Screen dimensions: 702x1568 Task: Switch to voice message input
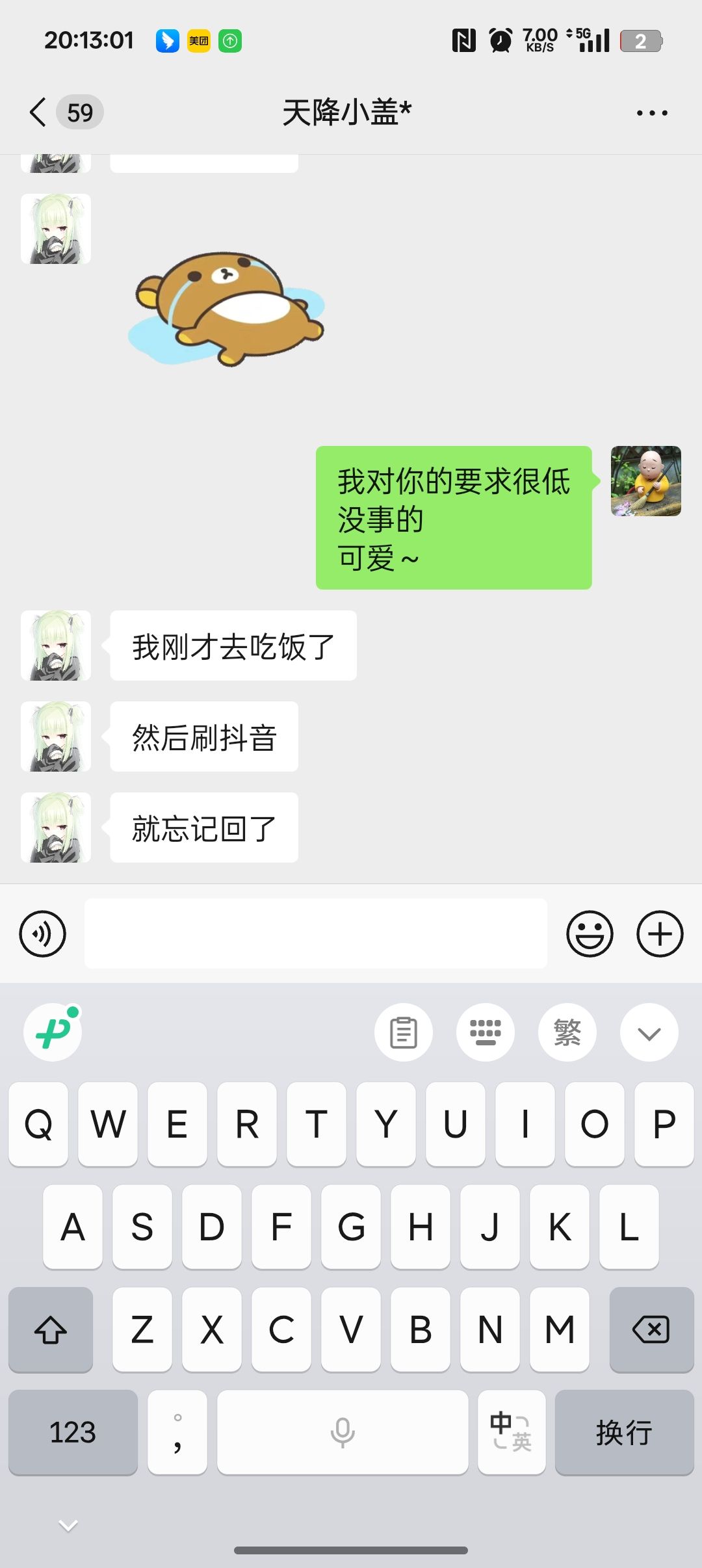(x=43, y=934)
